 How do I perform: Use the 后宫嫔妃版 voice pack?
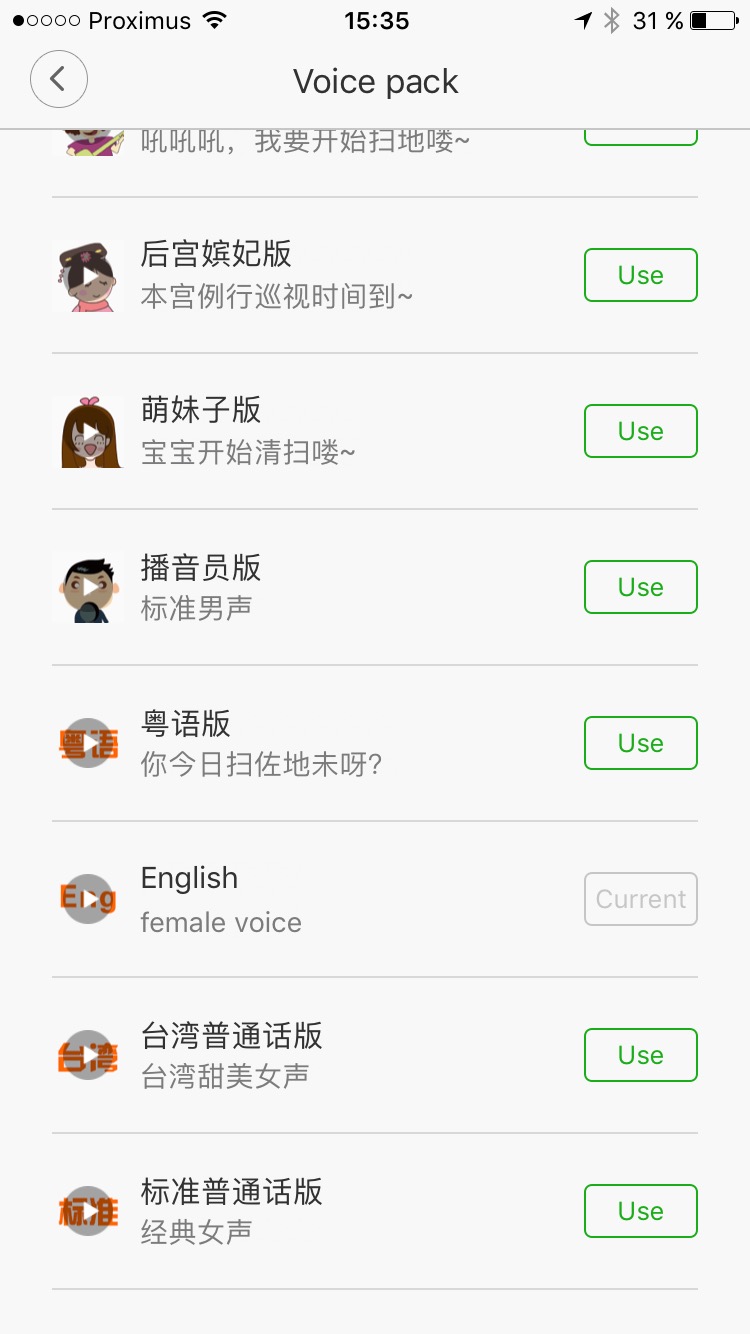point(640,275)
